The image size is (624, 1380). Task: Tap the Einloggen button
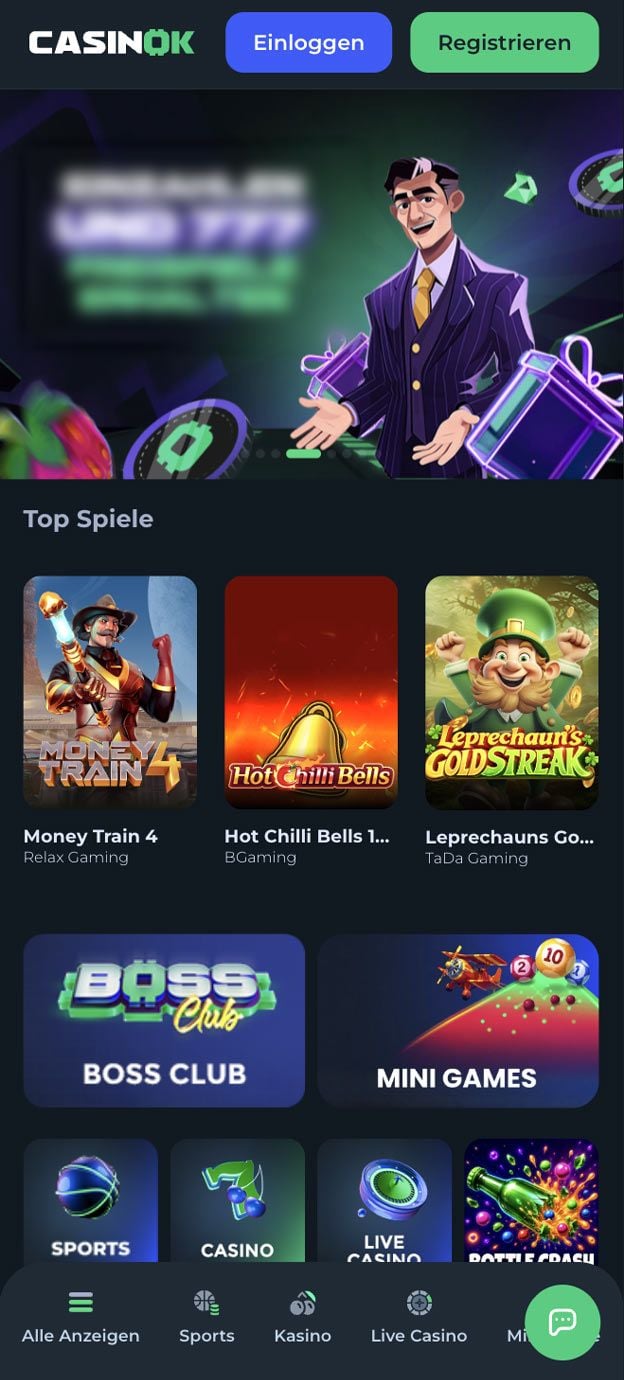308,42
